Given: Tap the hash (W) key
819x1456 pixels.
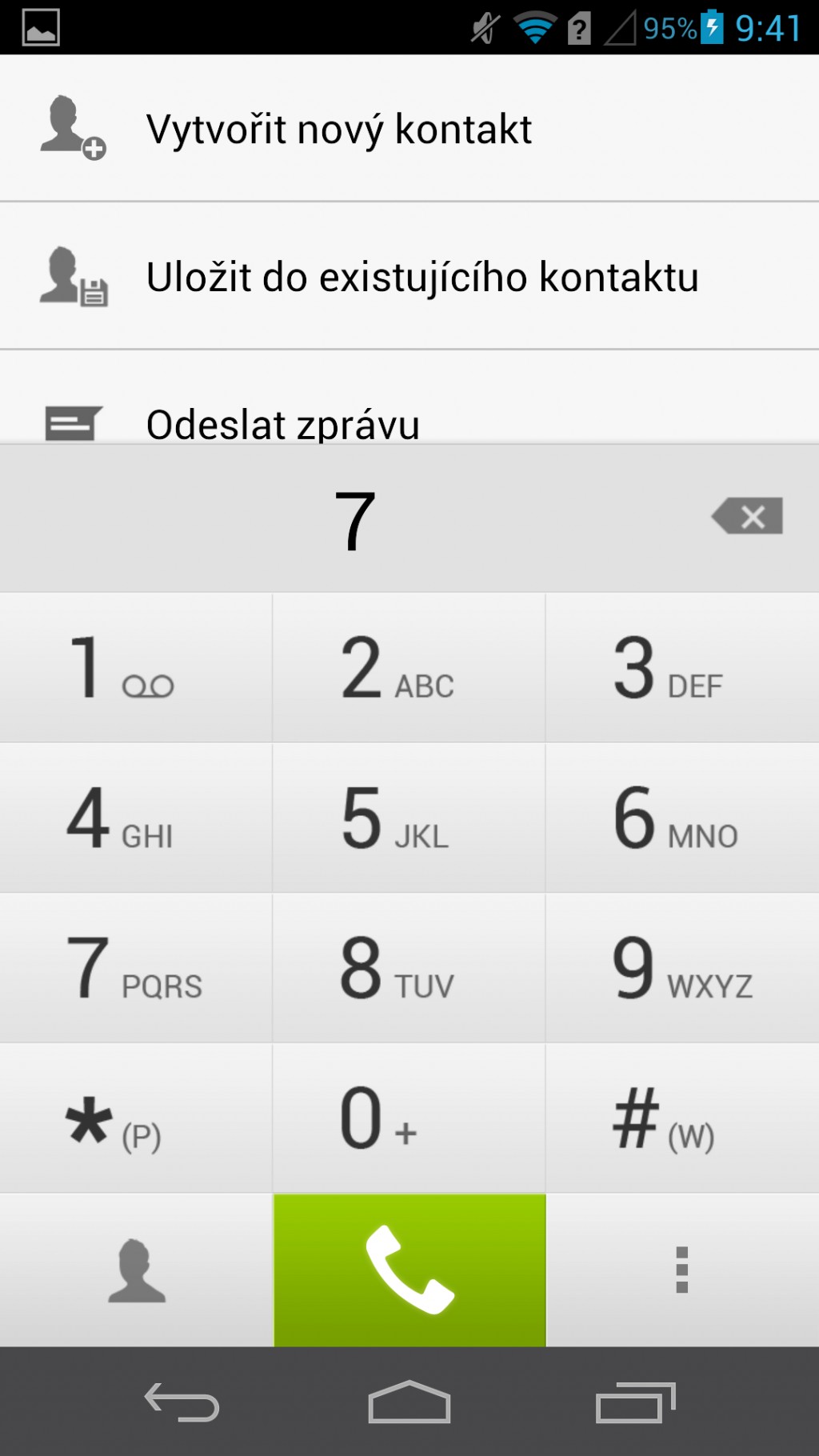Looking at the screenshot, I should (682, 1118).
